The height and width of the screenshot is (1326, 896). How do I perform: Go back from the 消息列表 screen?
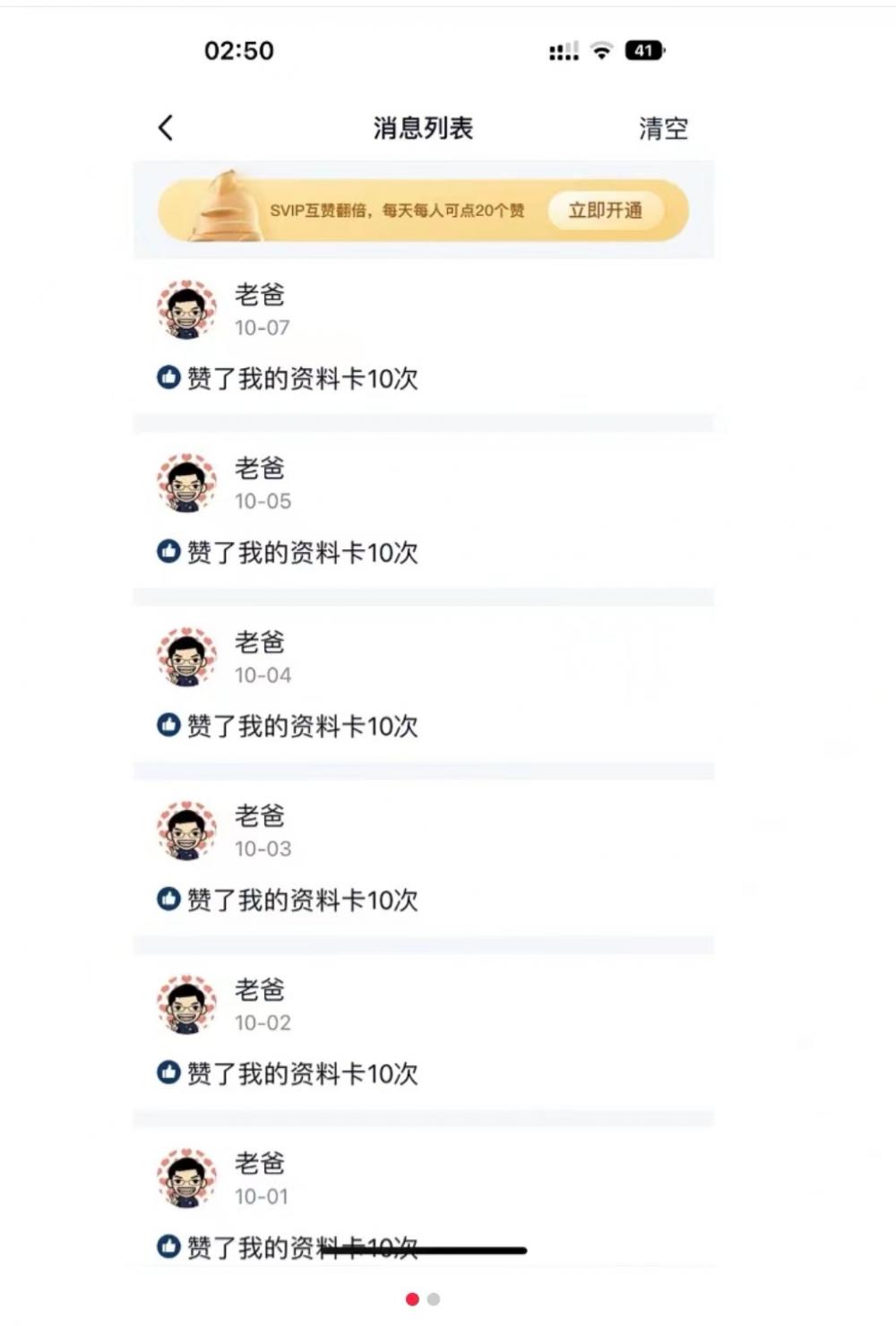pos(166,128)
